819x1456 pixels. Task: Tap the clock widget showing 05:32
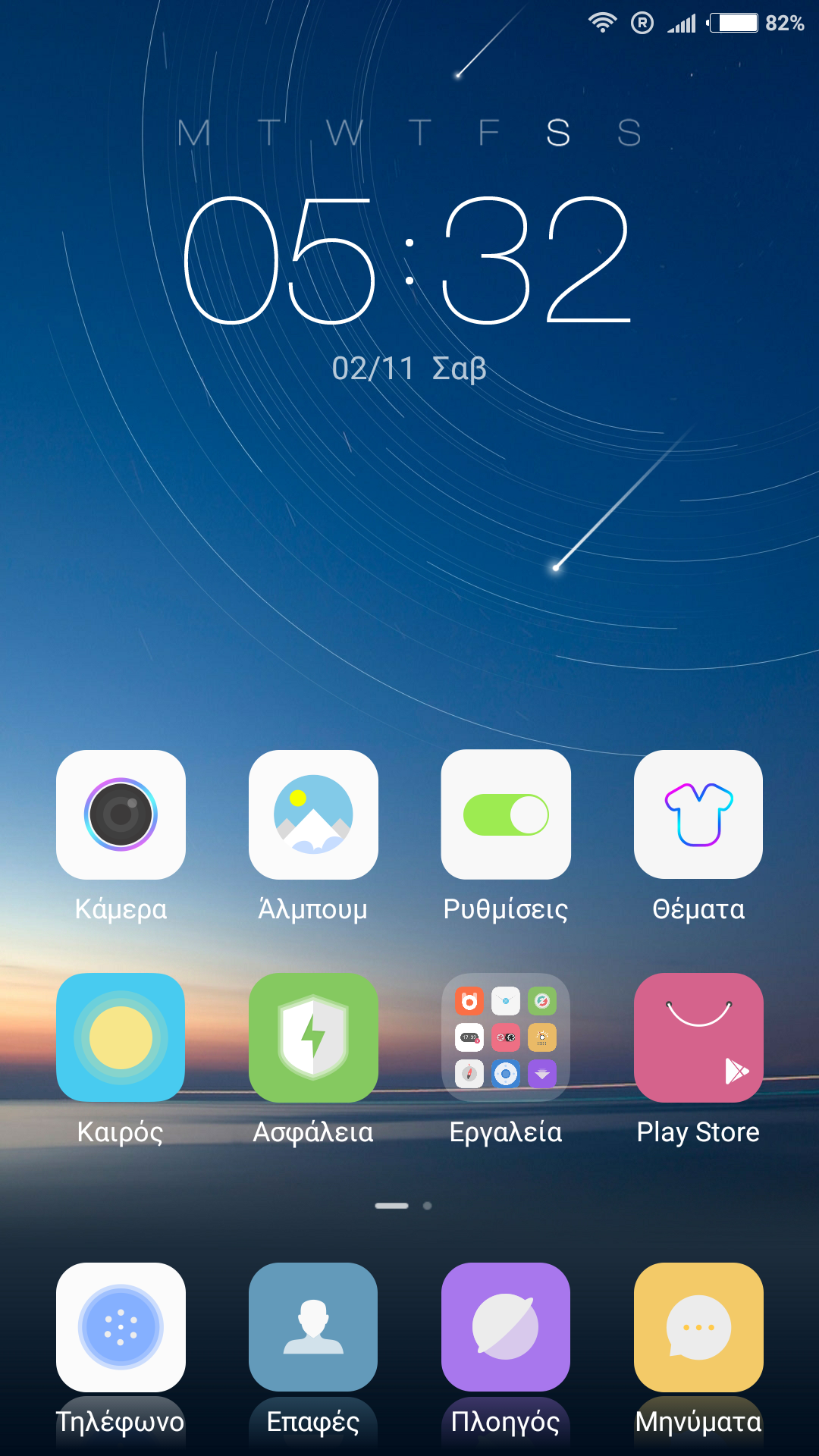[408, 259]
